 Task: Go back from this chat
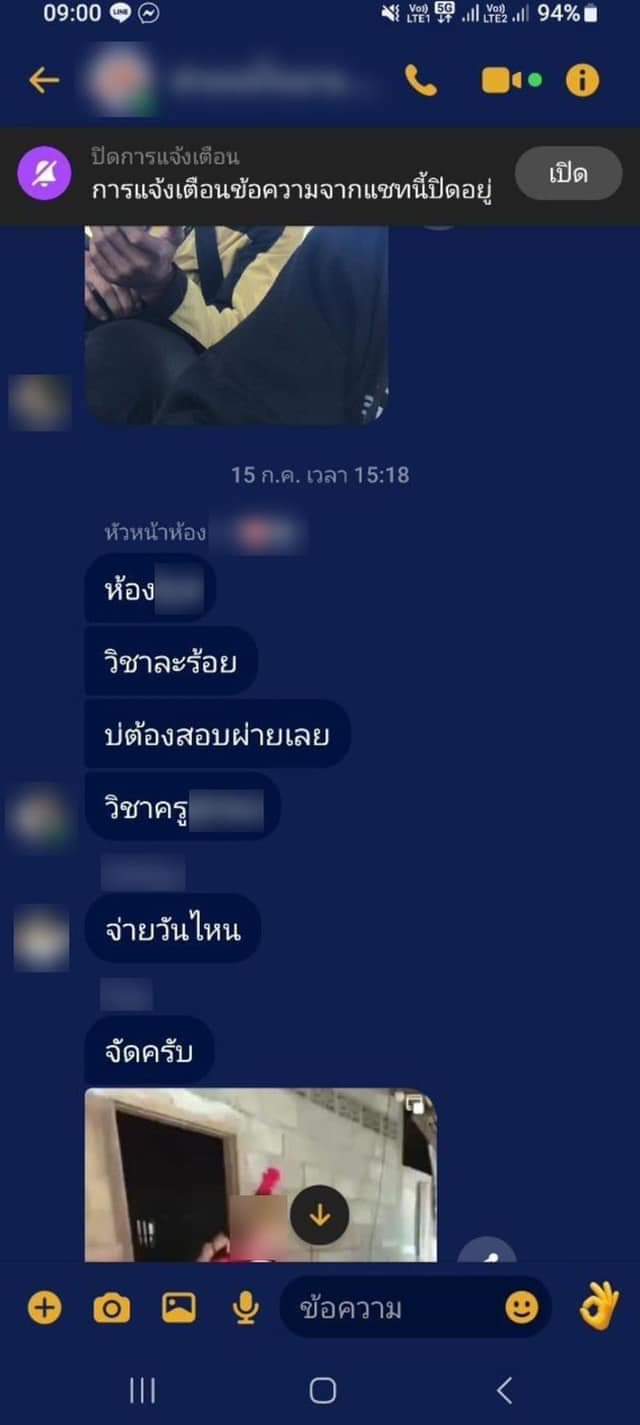click(x=44, y=80)
